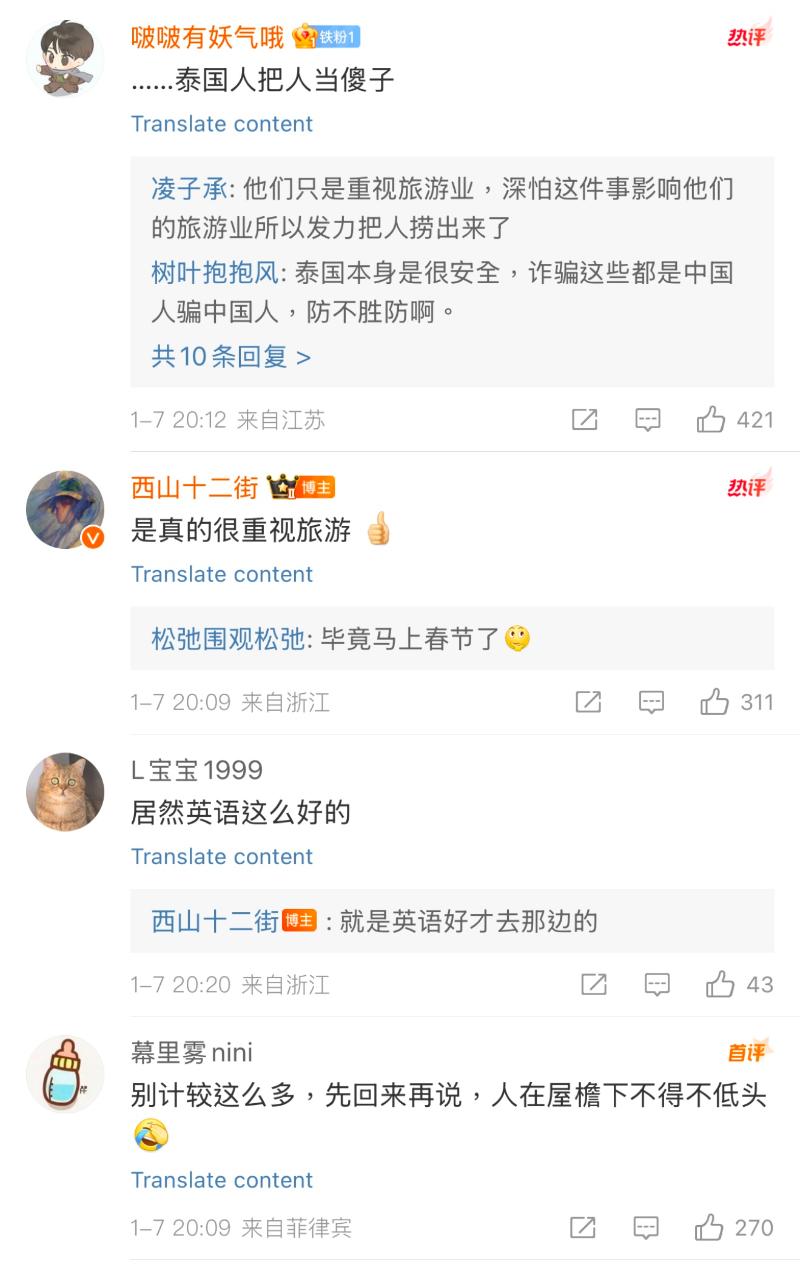The image size is (800, 1276).
Task: Like L宝宝1999's comment with 43 likes
Action: pos(720,985)
